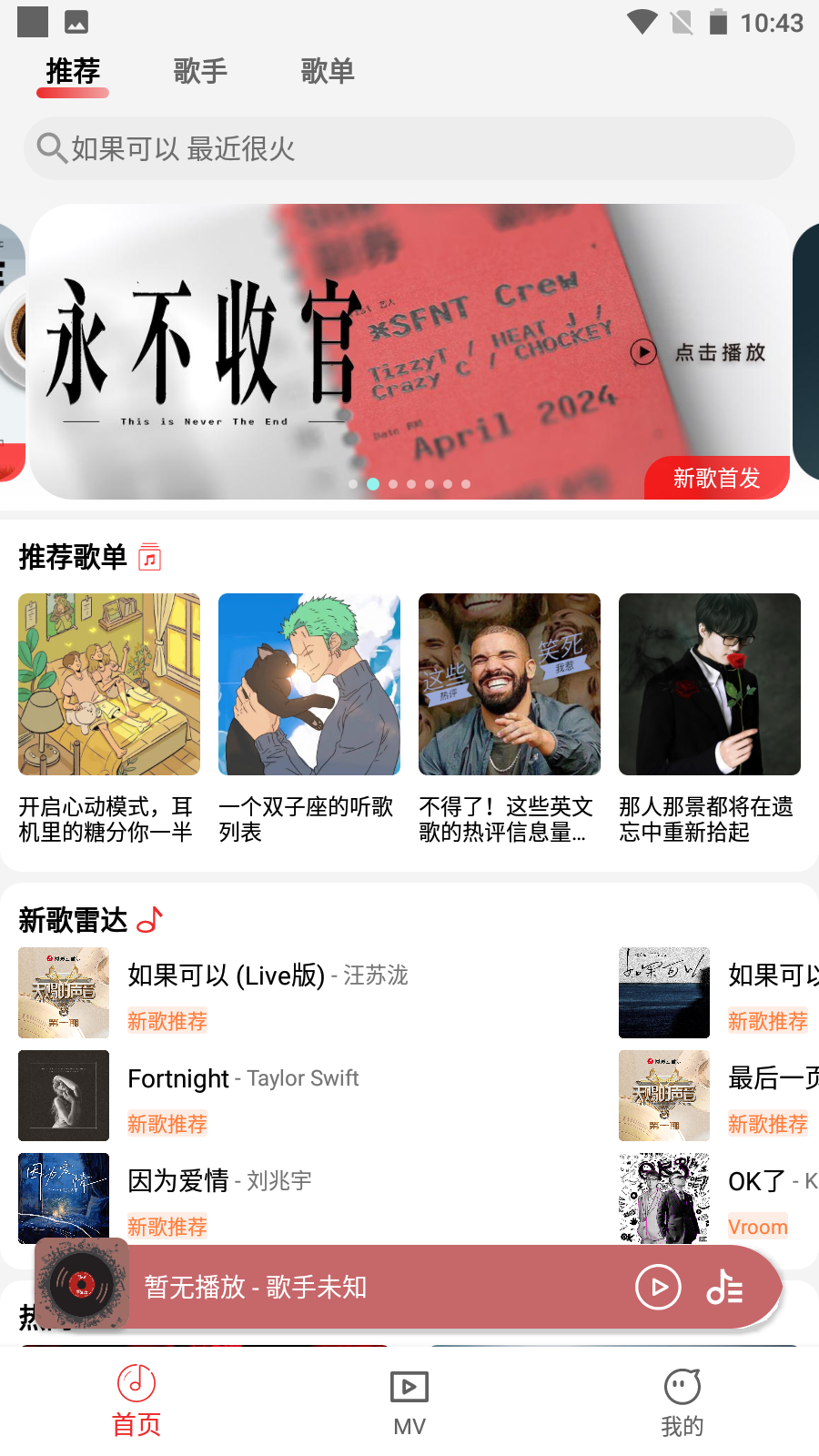
Task: Select the 推荐 top tab
Action: [73, 71]
